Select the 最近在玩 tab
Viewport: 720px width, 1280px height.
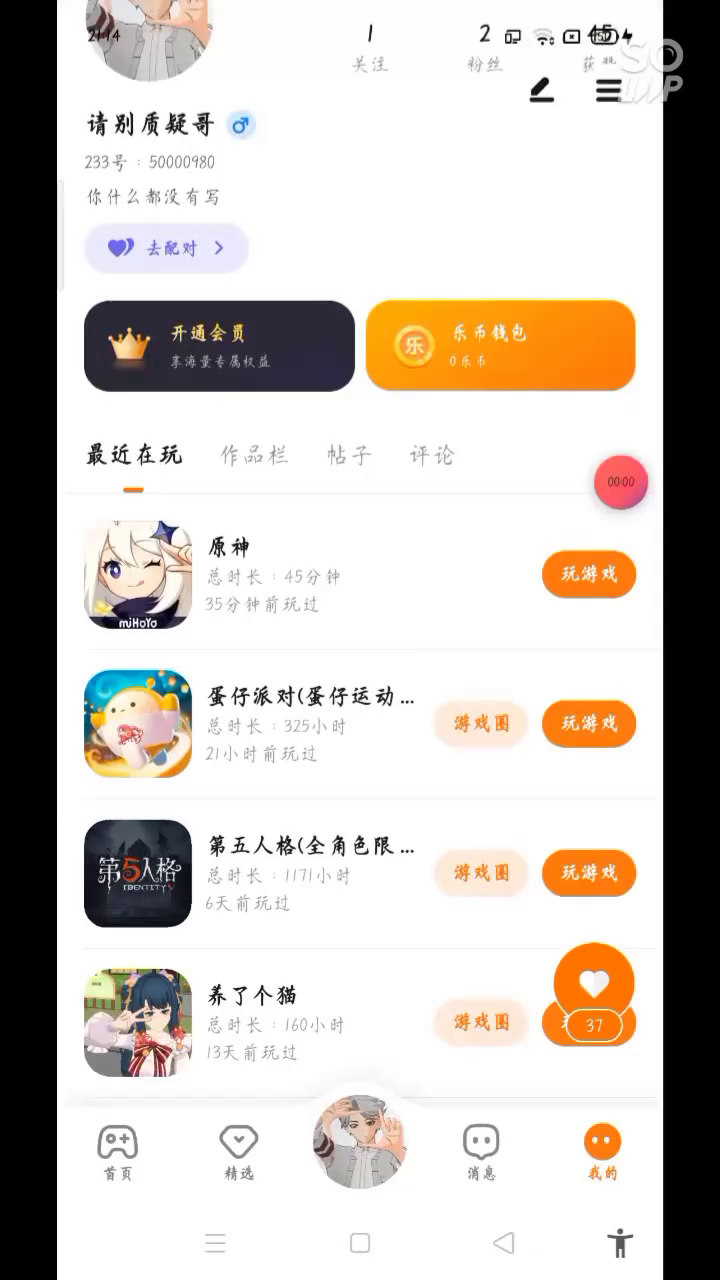tap(134, 456)
